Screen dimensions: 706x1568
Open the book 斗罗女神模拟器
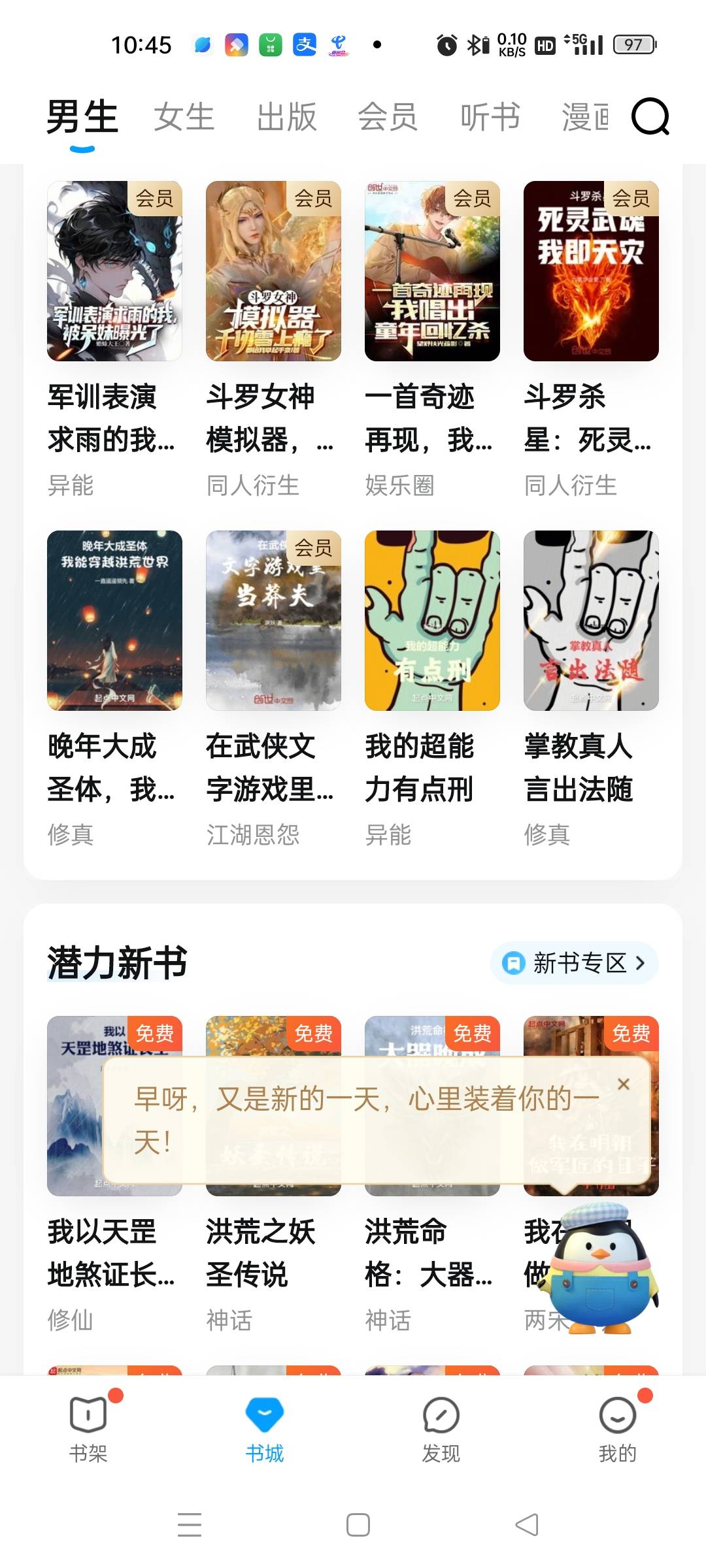coord(273,271)
